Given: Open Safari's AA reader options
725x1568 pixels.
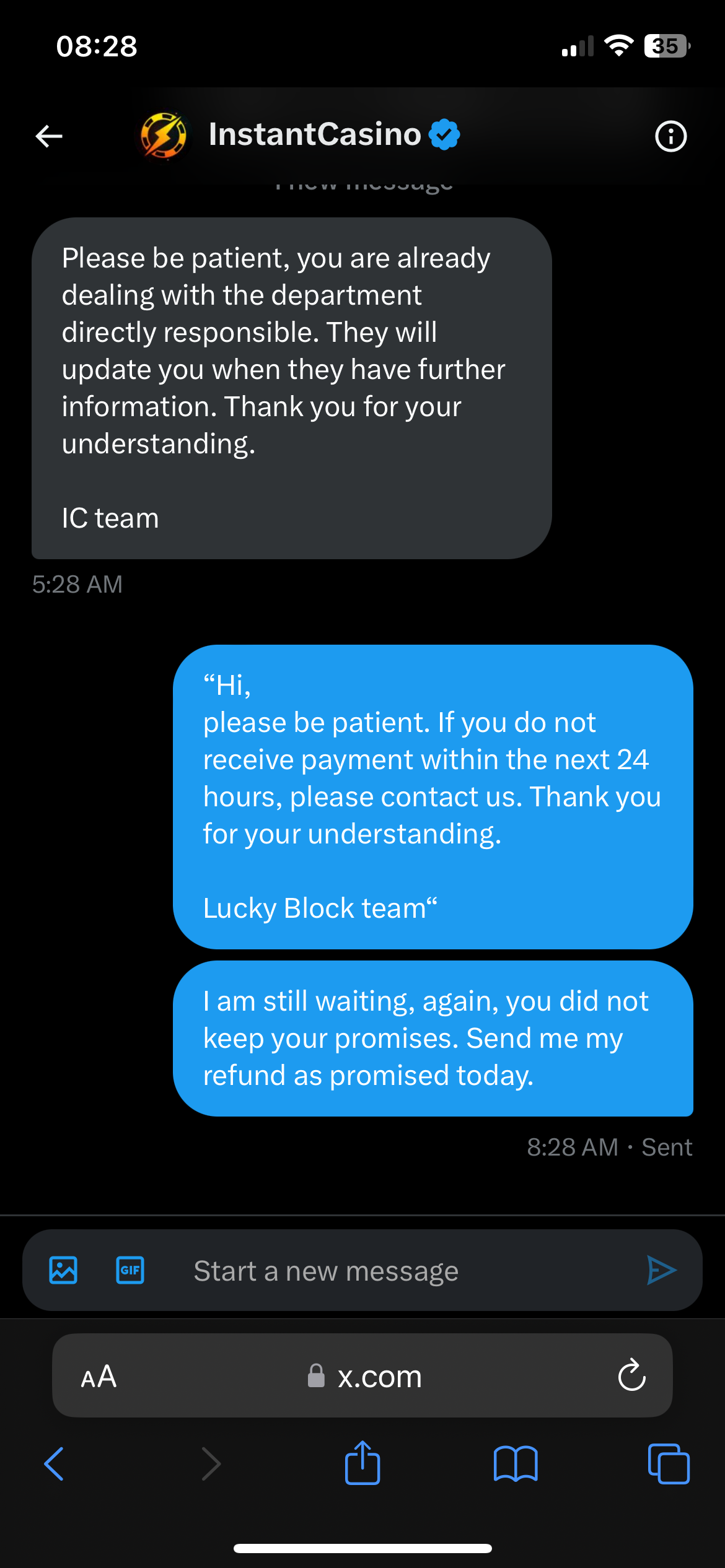Looking at the screenshot, I should [99, 1377].
